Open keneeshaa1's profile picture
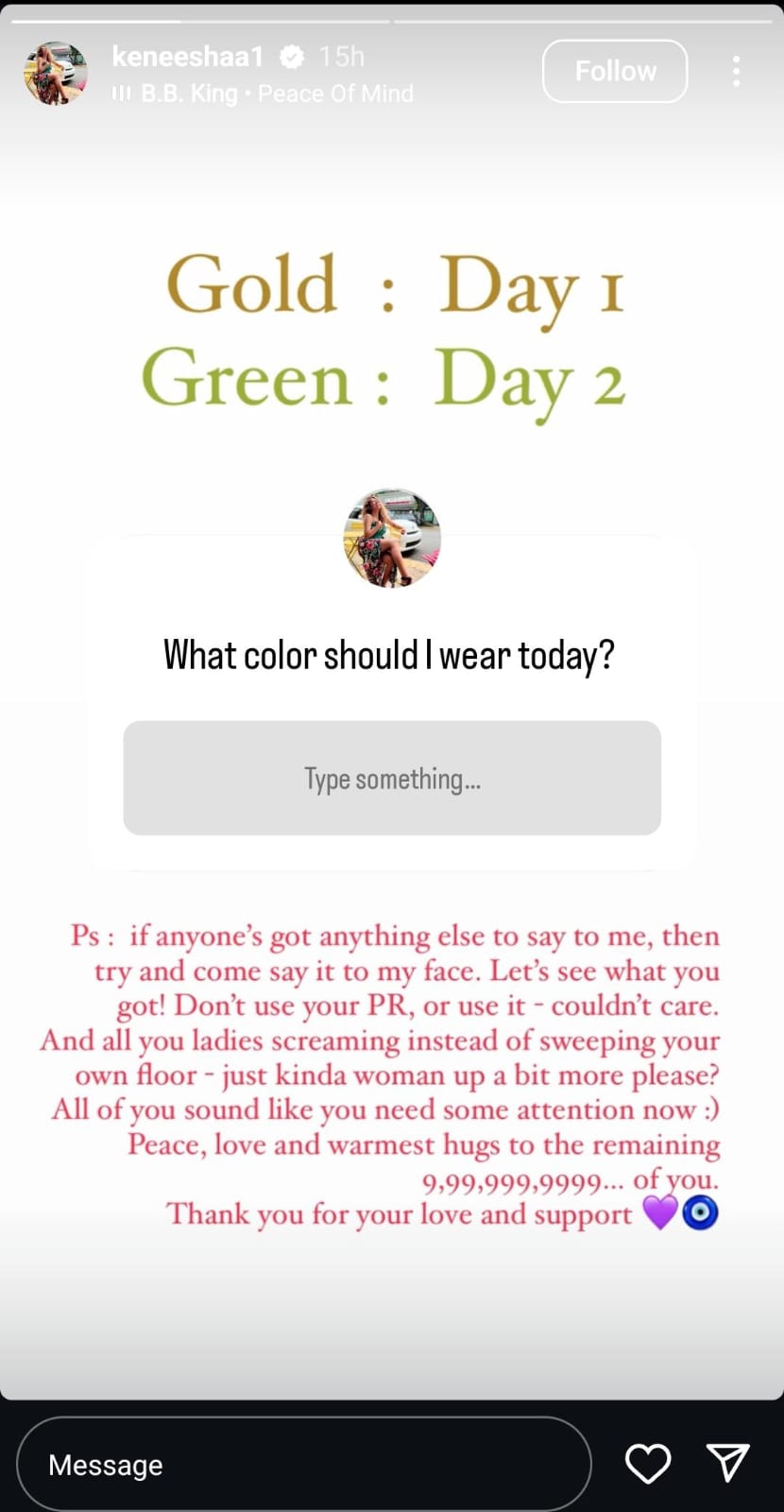 [x=56, y=73]
